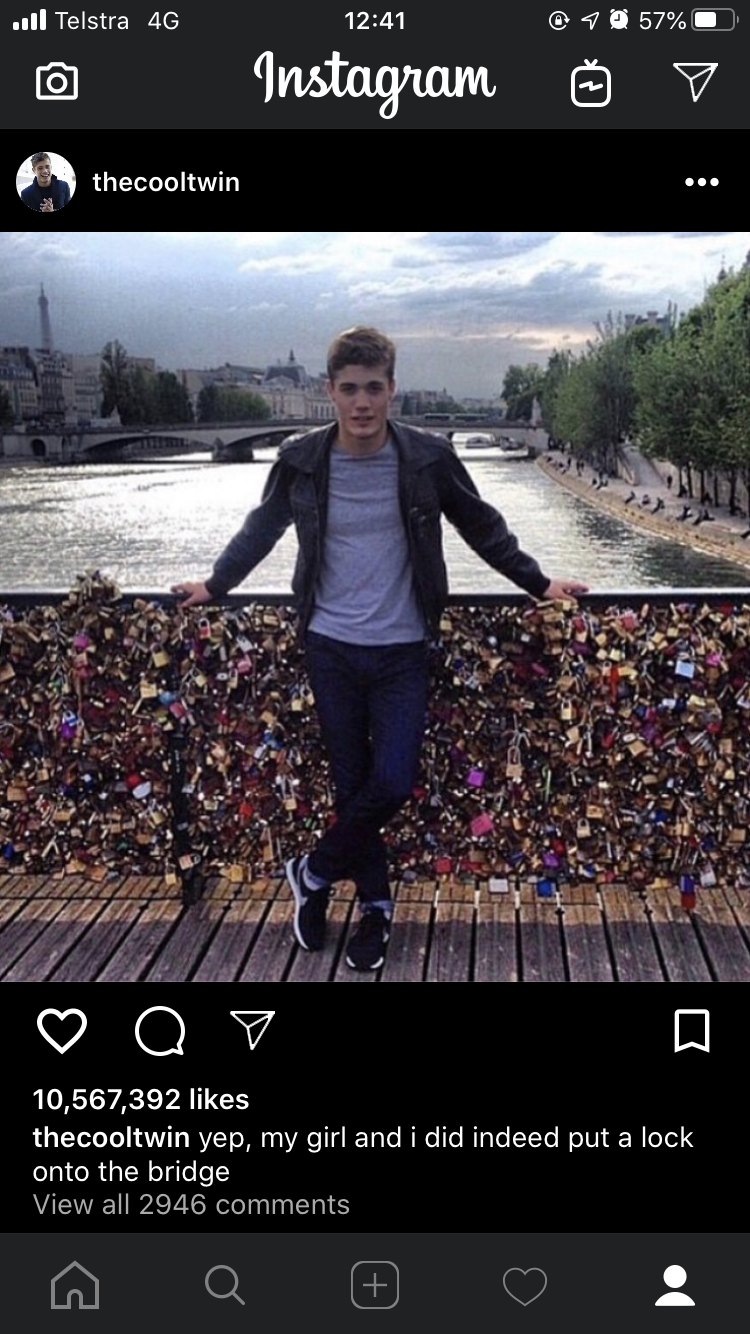Bookmark thecooltwin's post
The image size is (750, 1334).
[692, 1031]
